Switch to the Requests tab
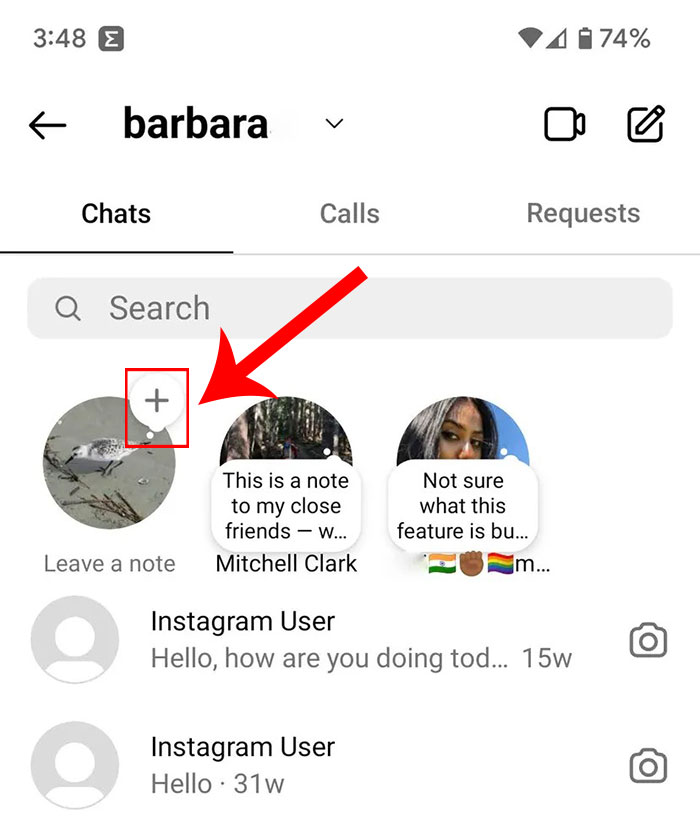 click(x=583, y=213)
